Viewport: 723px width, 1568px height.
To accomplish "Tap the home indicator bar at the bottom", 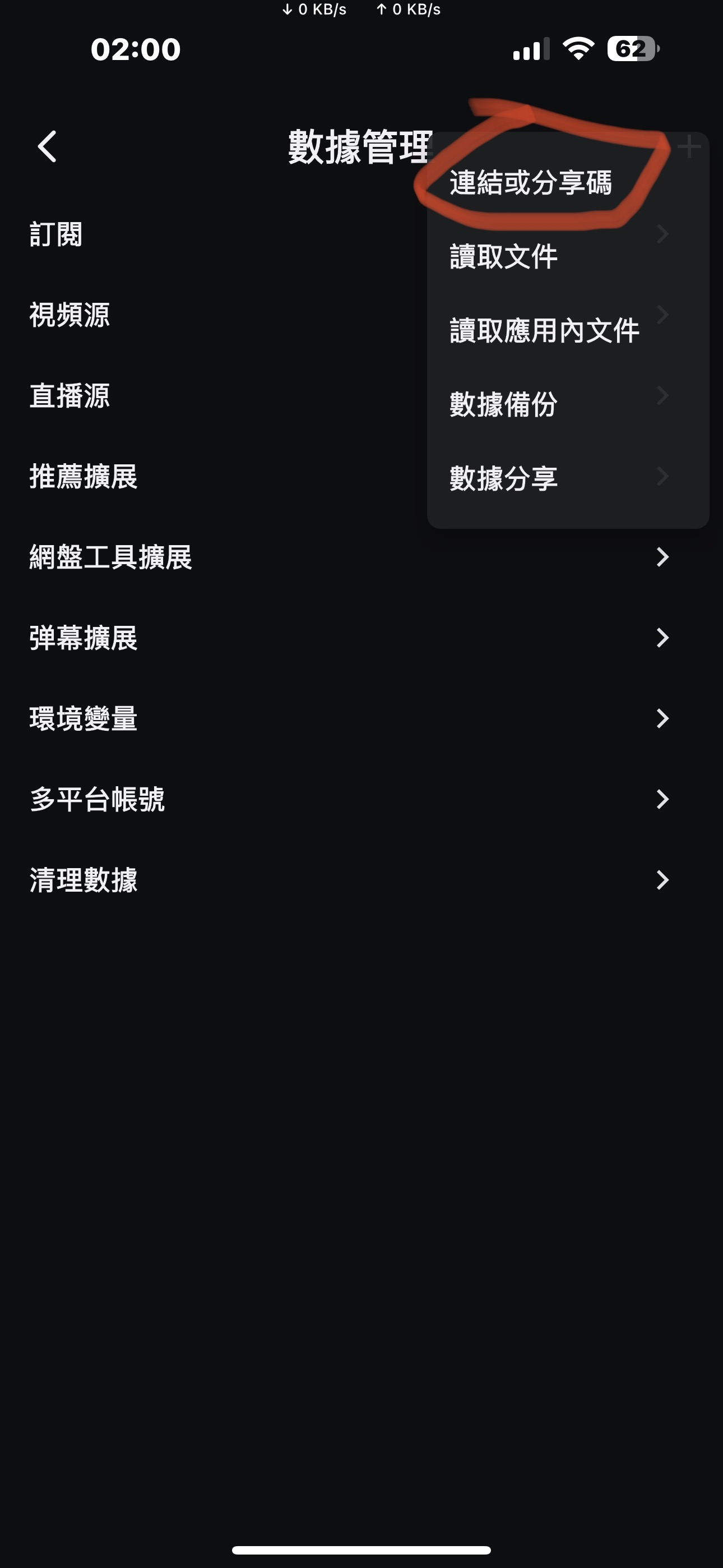I will tap(361, 1549).
